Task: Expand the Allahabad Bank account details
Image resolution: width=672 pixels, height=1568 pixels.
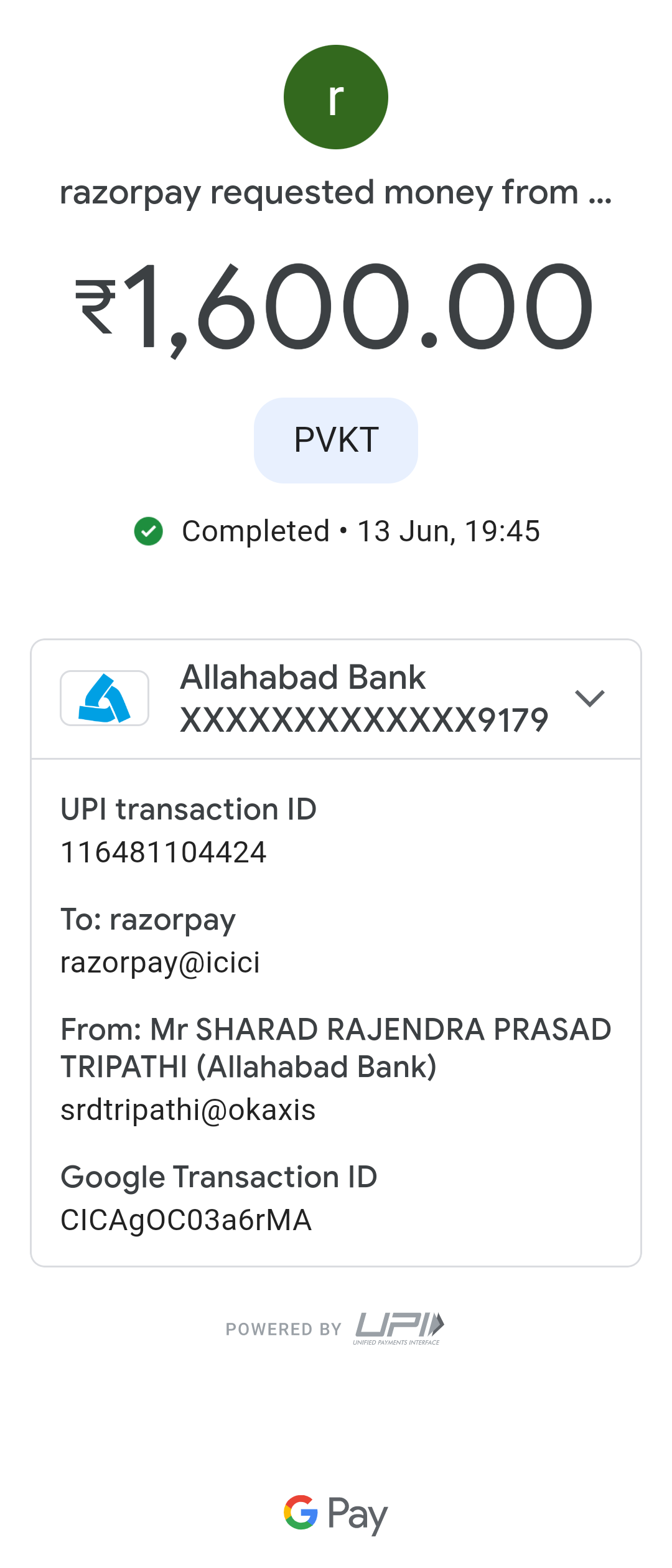Action: [589, 698]
